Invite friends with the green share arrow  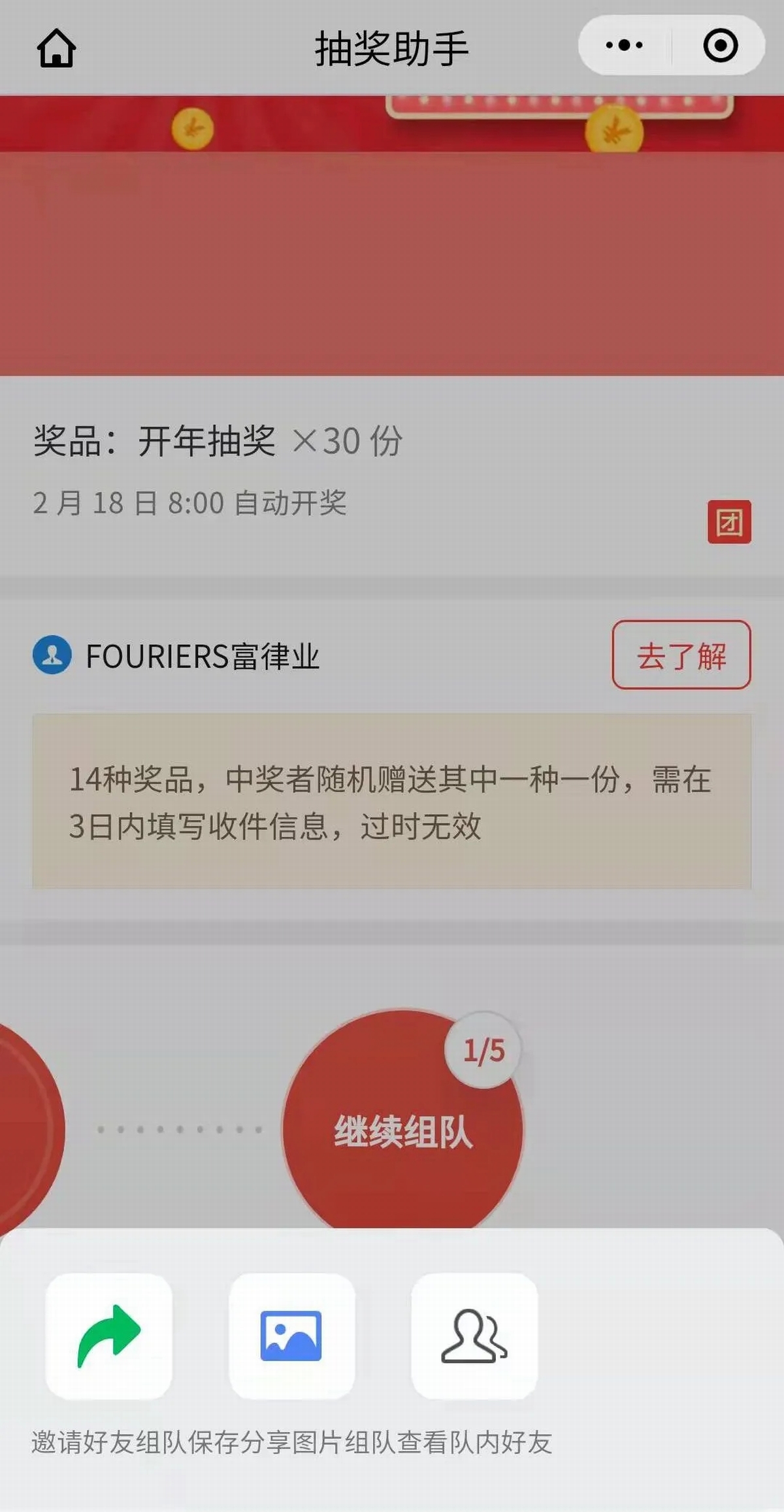point(109,1336)
